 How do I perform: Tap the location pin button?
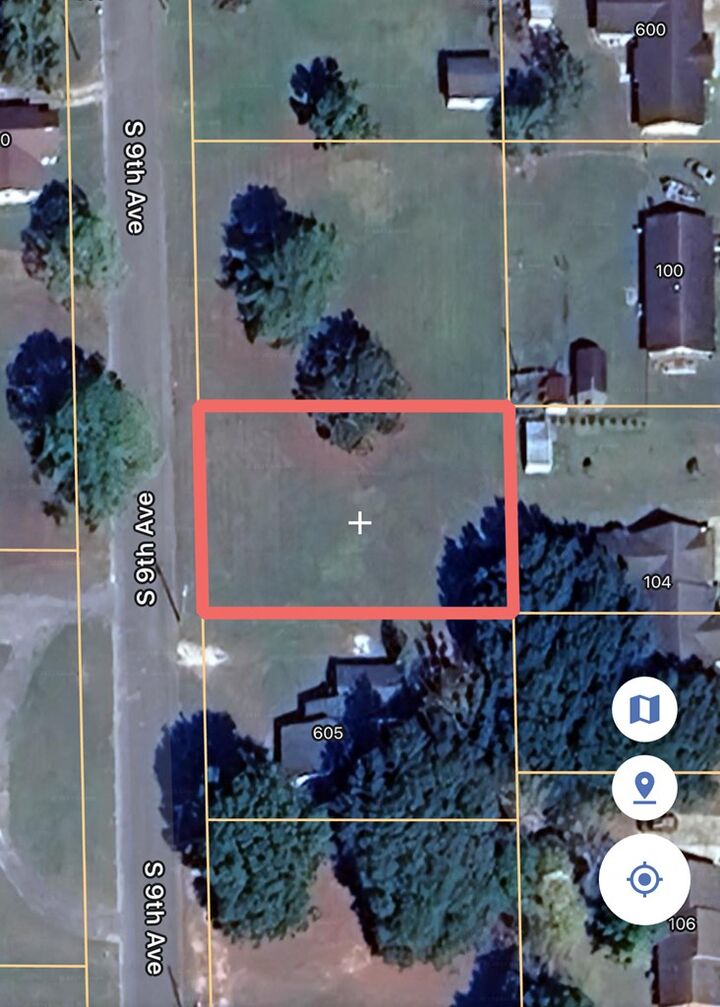[x=645, y=788]
